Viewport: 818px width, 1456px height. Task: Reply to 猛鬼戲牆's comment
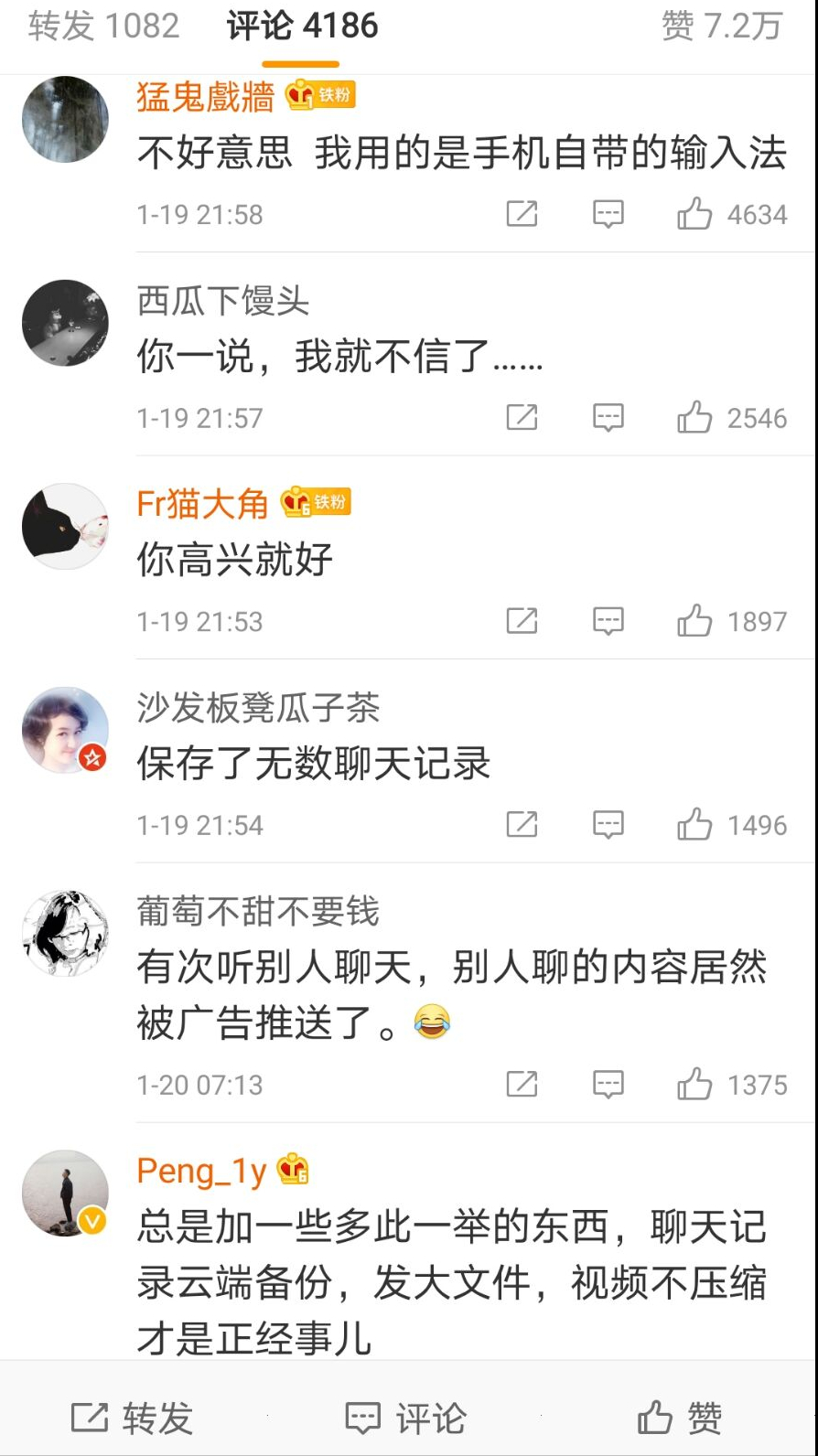608,214
